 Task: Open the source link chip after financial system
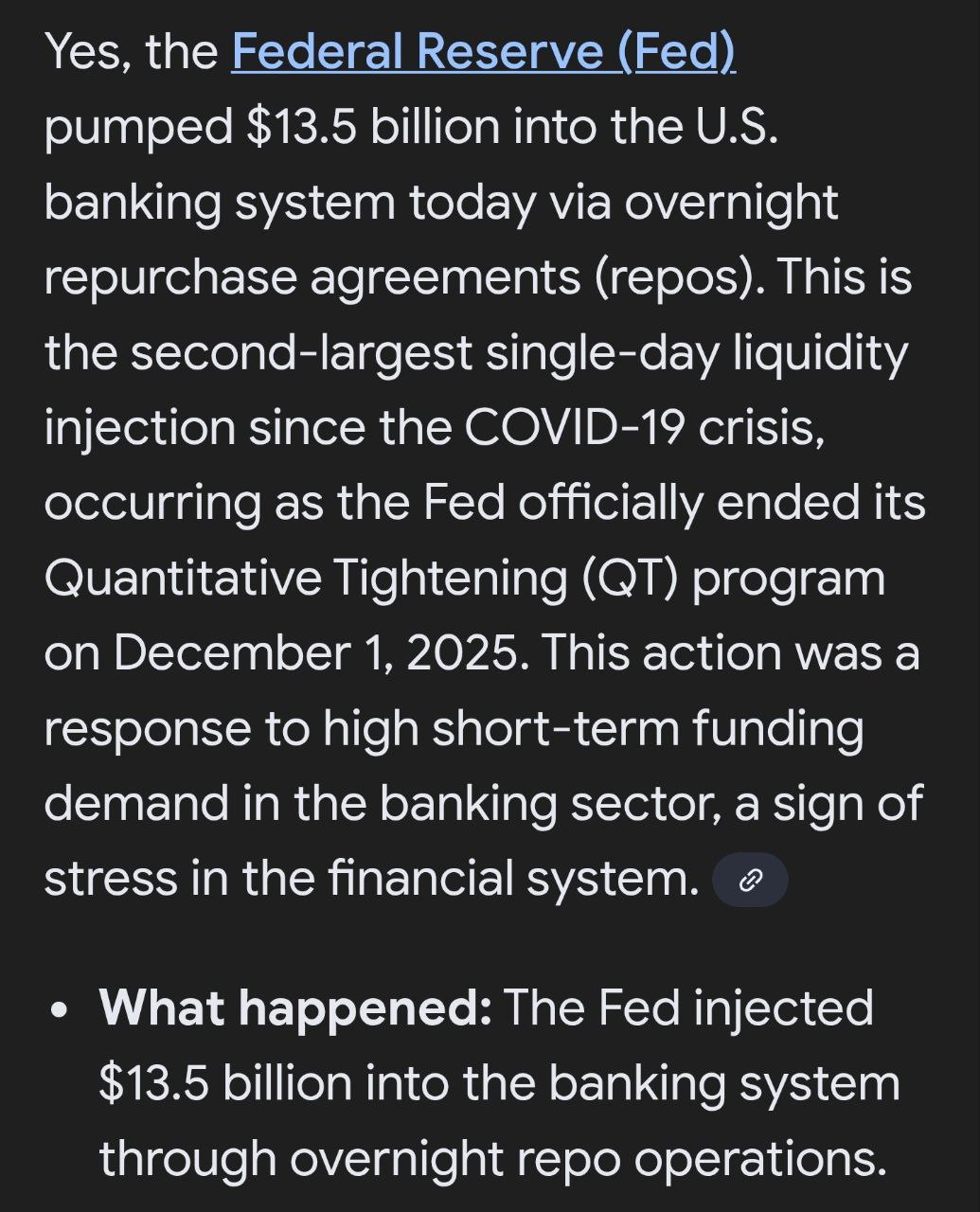click(x=750, y=881)
